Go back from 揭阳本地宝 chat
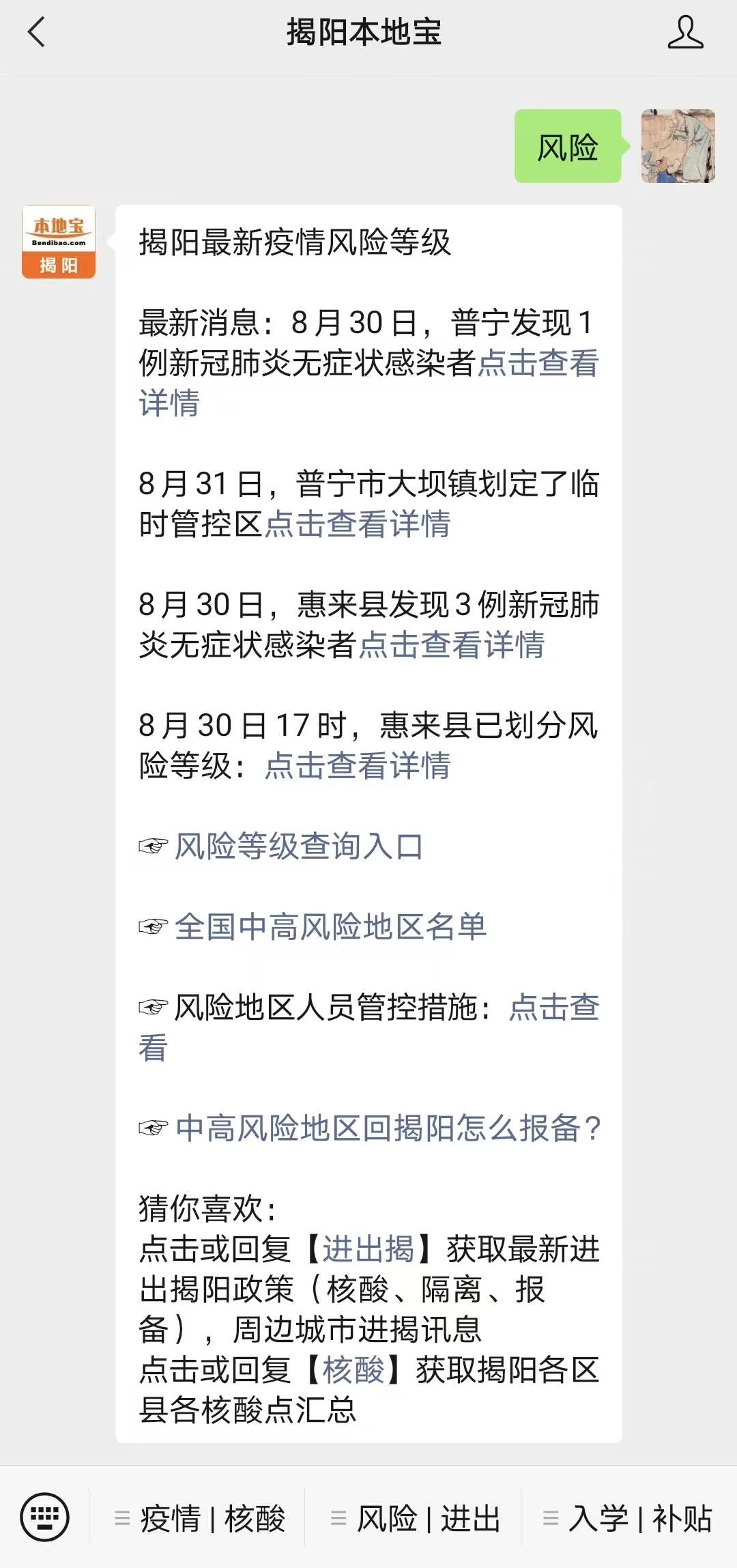737x1568 pixels. 35,32
